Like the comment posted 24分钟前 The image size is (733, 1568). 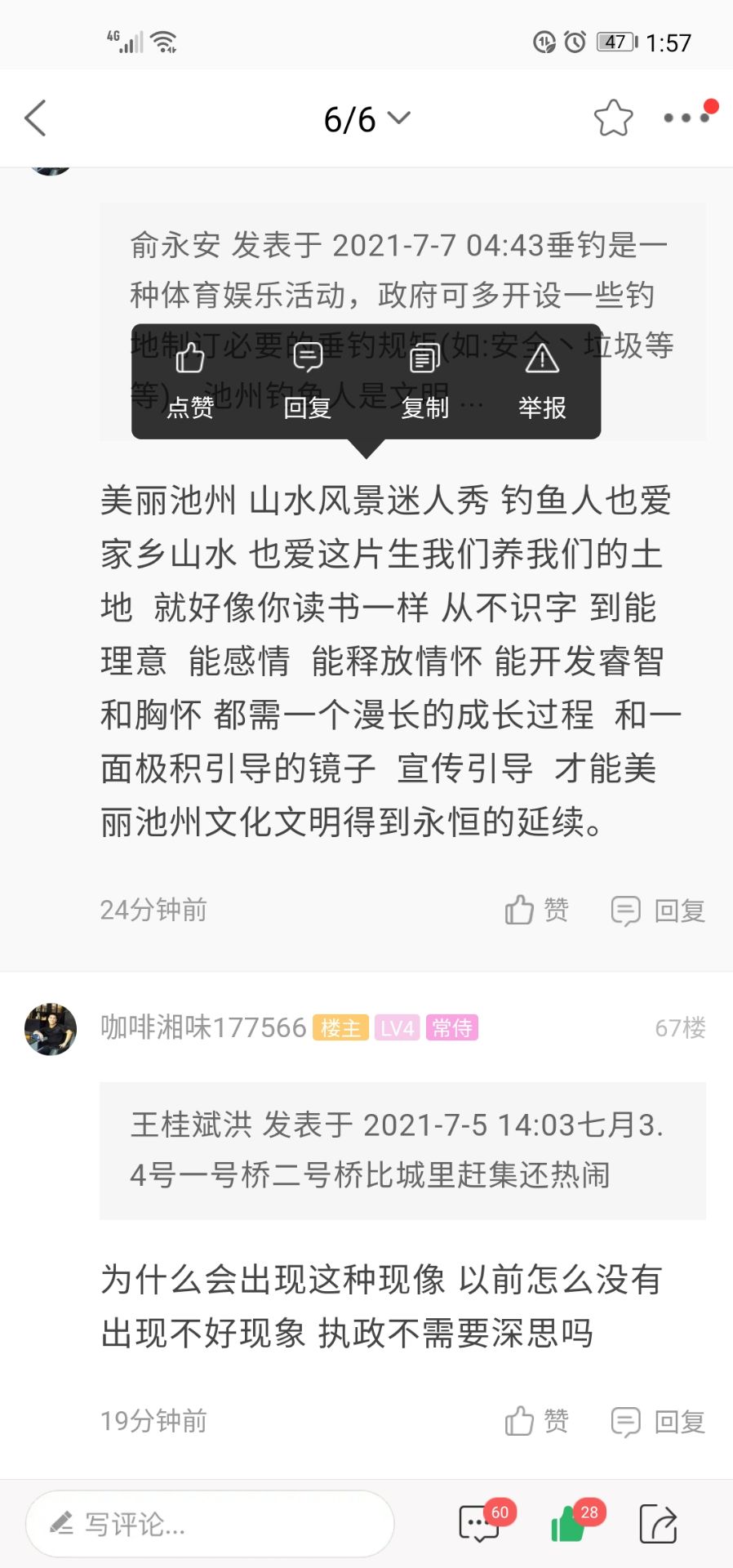pos(536,910)
